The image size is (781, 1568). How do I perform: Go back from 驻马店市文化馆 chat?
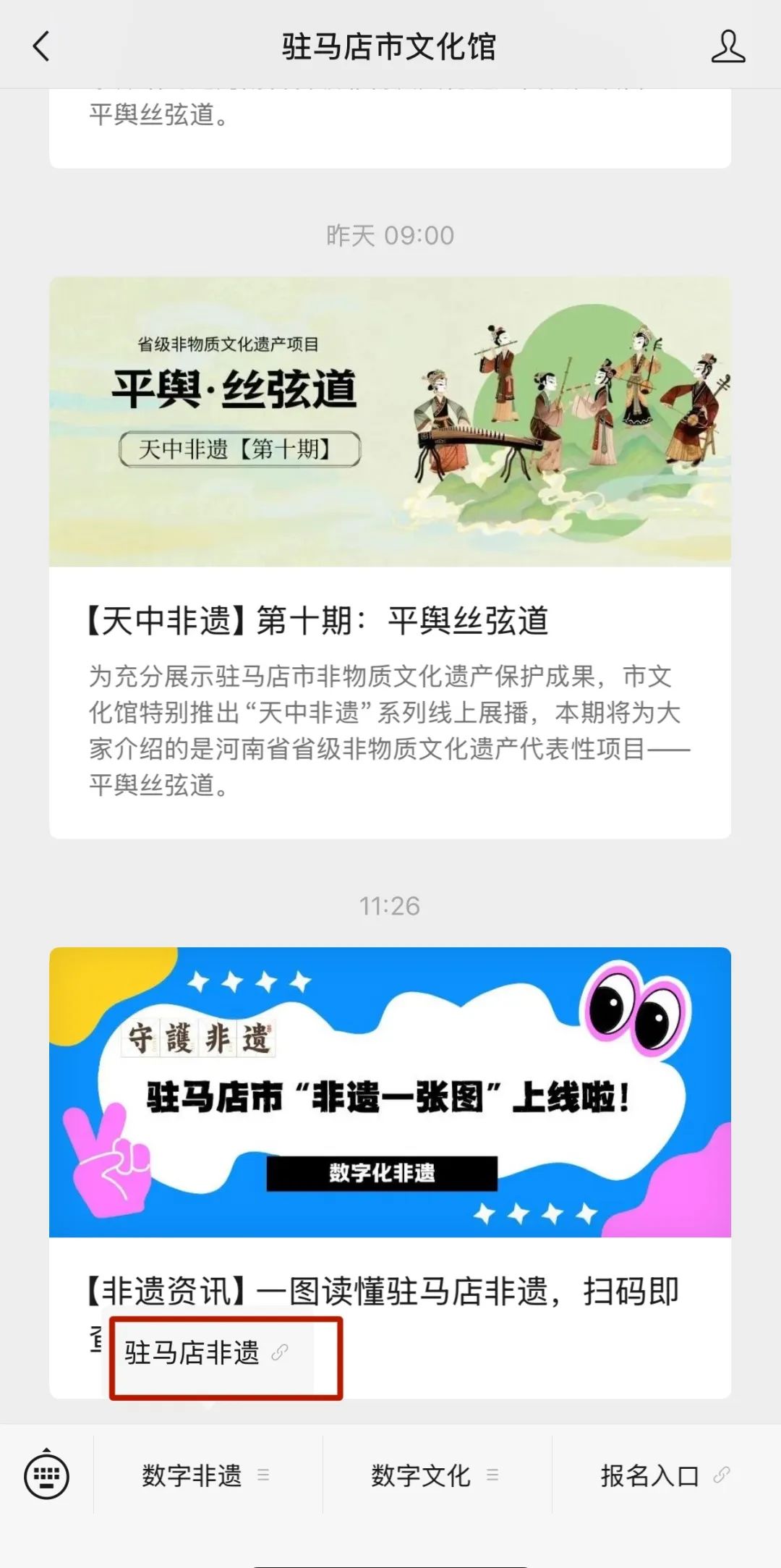coord(41,47)
